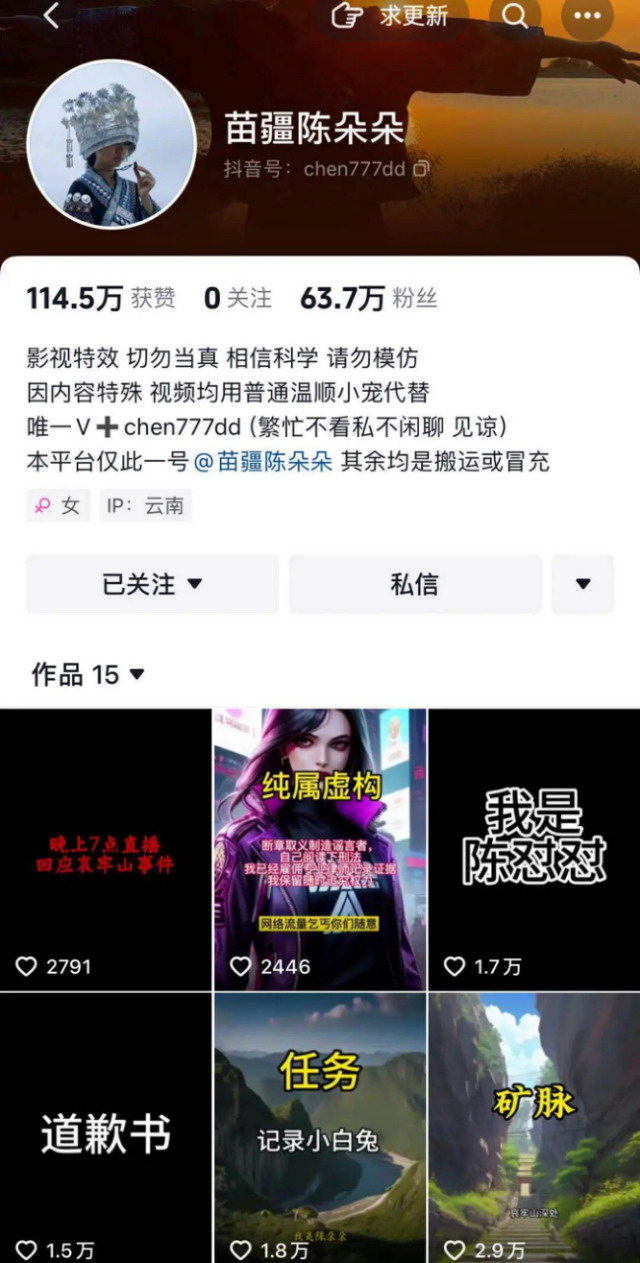Open the 作品 15 sort dropdown
This screenshot has width=640, height=1263.
(89, 675)
